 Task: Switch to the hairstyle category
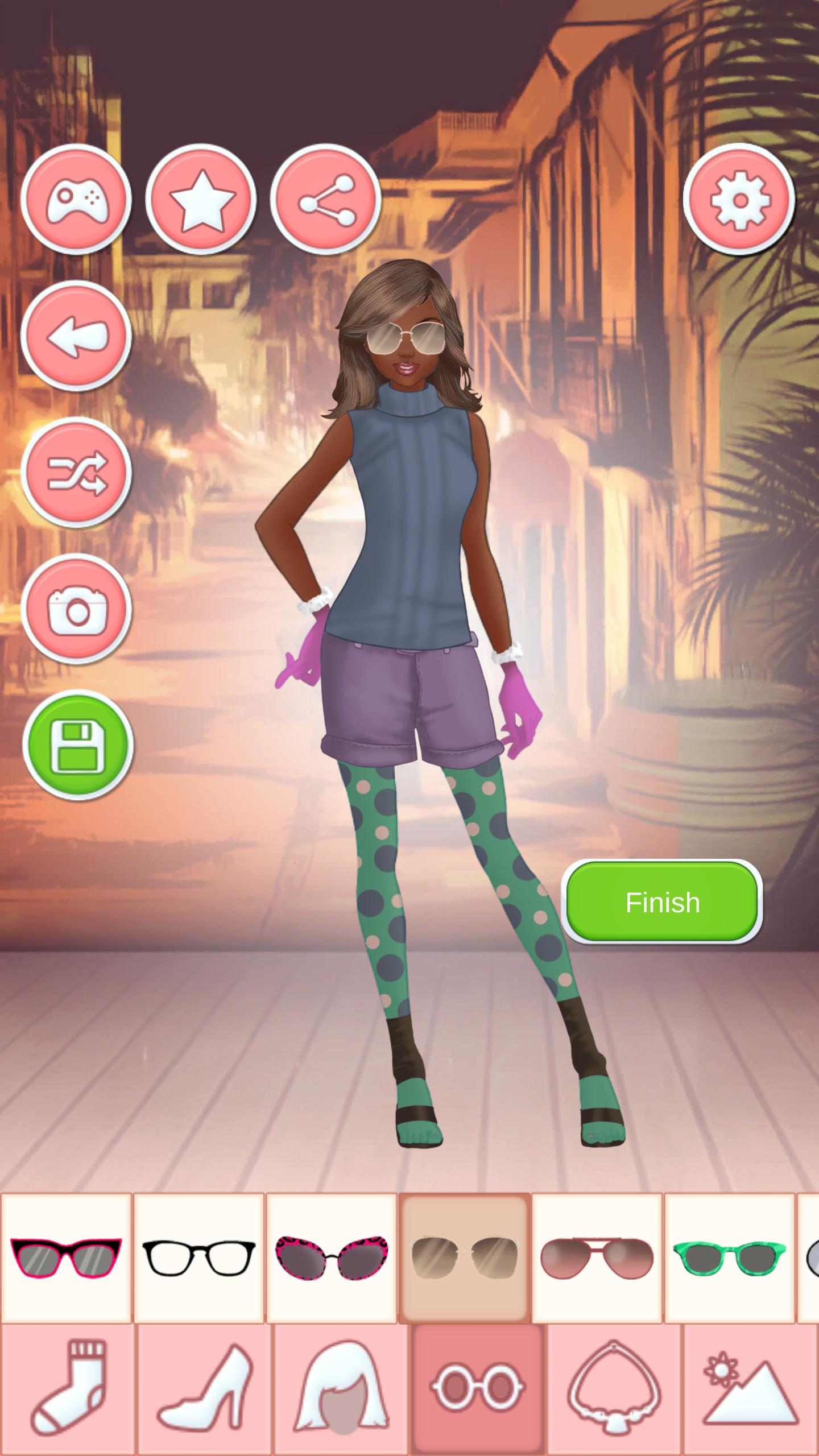point(340,1388)
